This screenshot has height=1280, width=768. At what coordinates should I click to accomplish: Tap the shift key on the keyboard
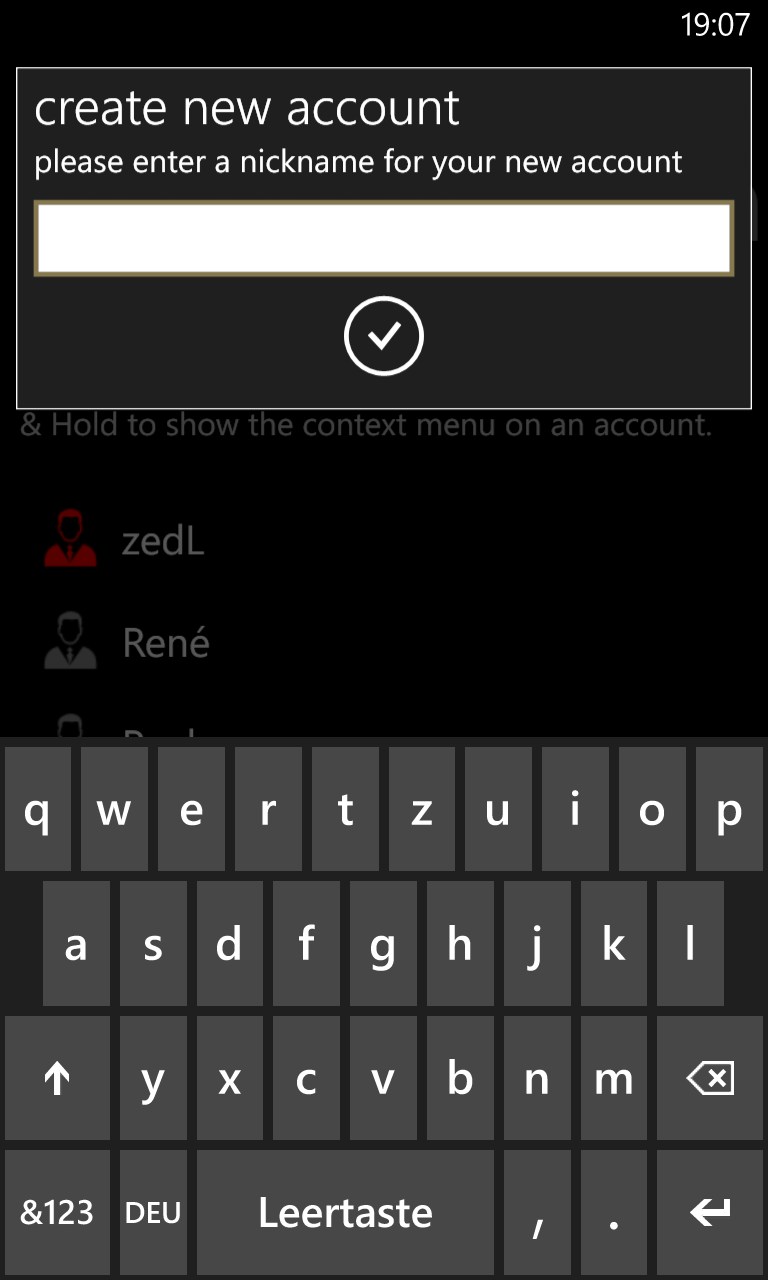pos(57,1078)
